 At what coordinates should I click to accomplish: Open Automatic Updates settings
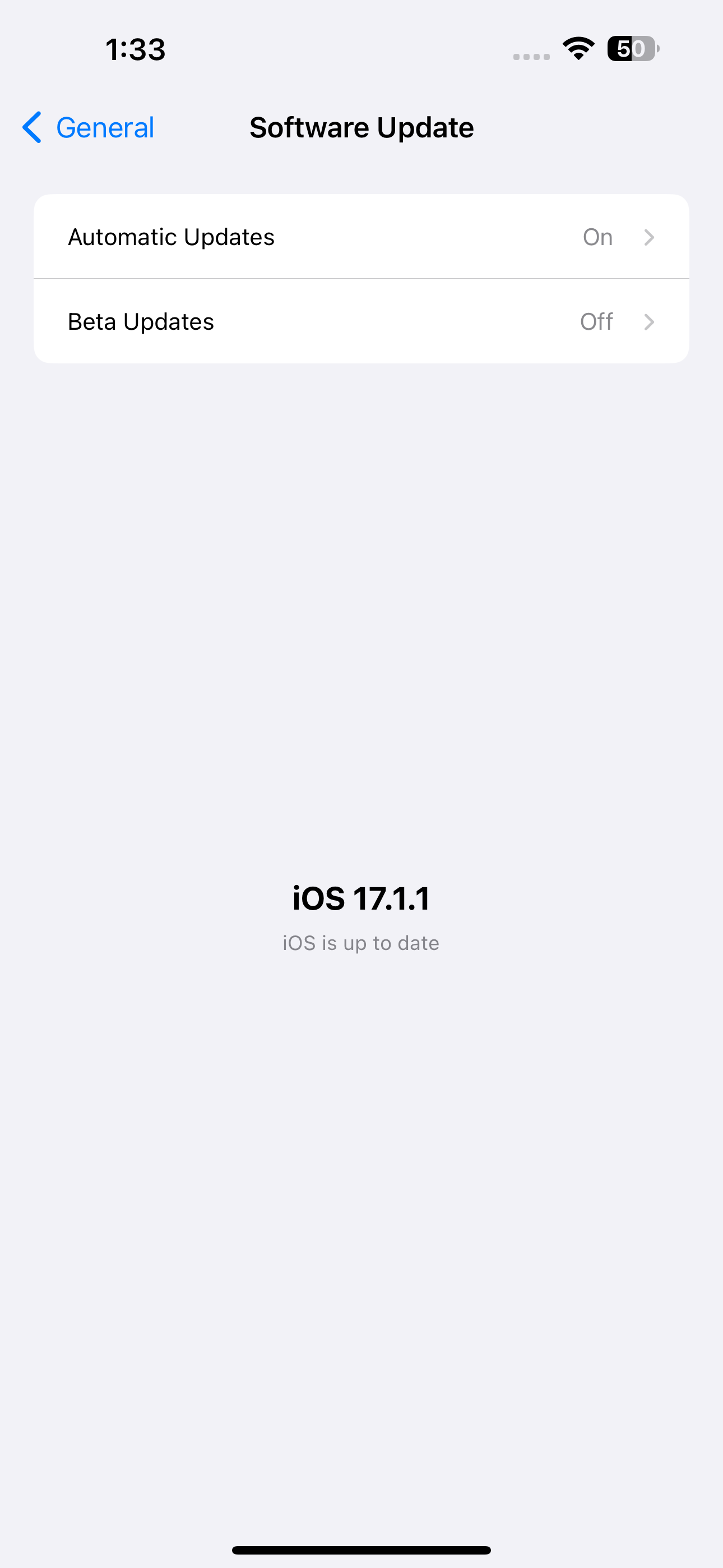point(361,237)
